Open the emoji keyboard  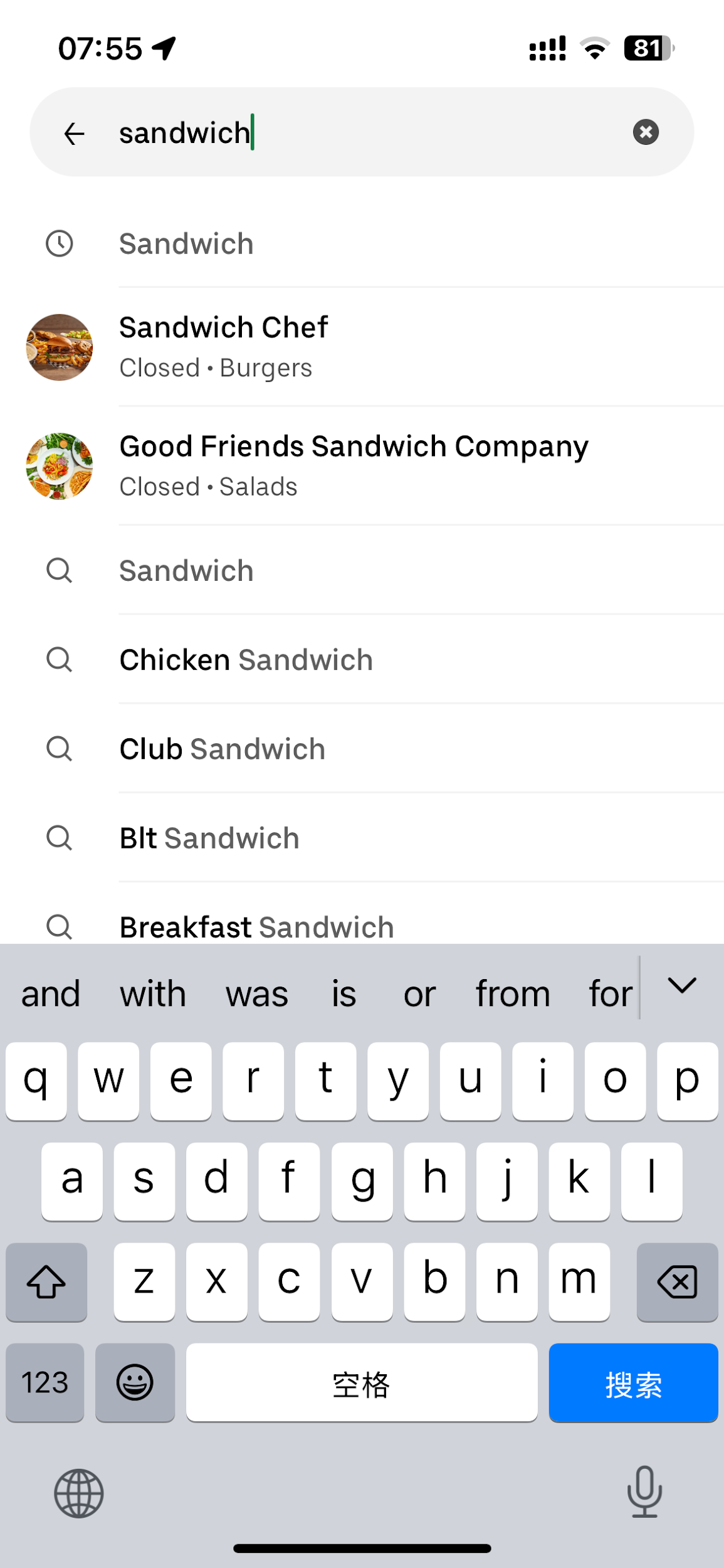[135, 1383]
